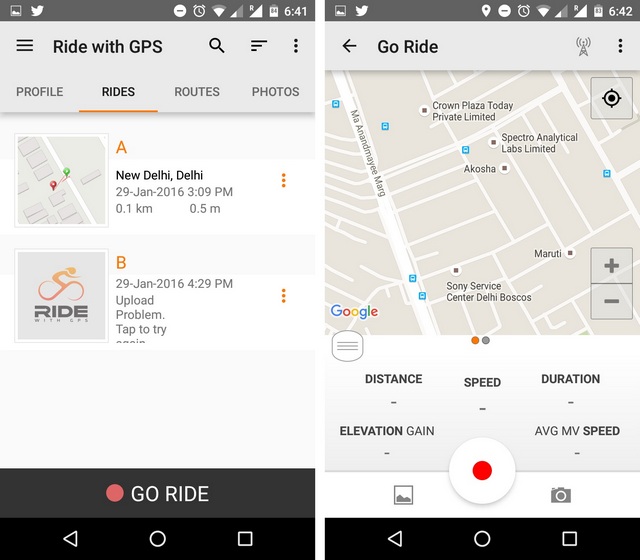Open search in Ride with GPS

(217, 46)
